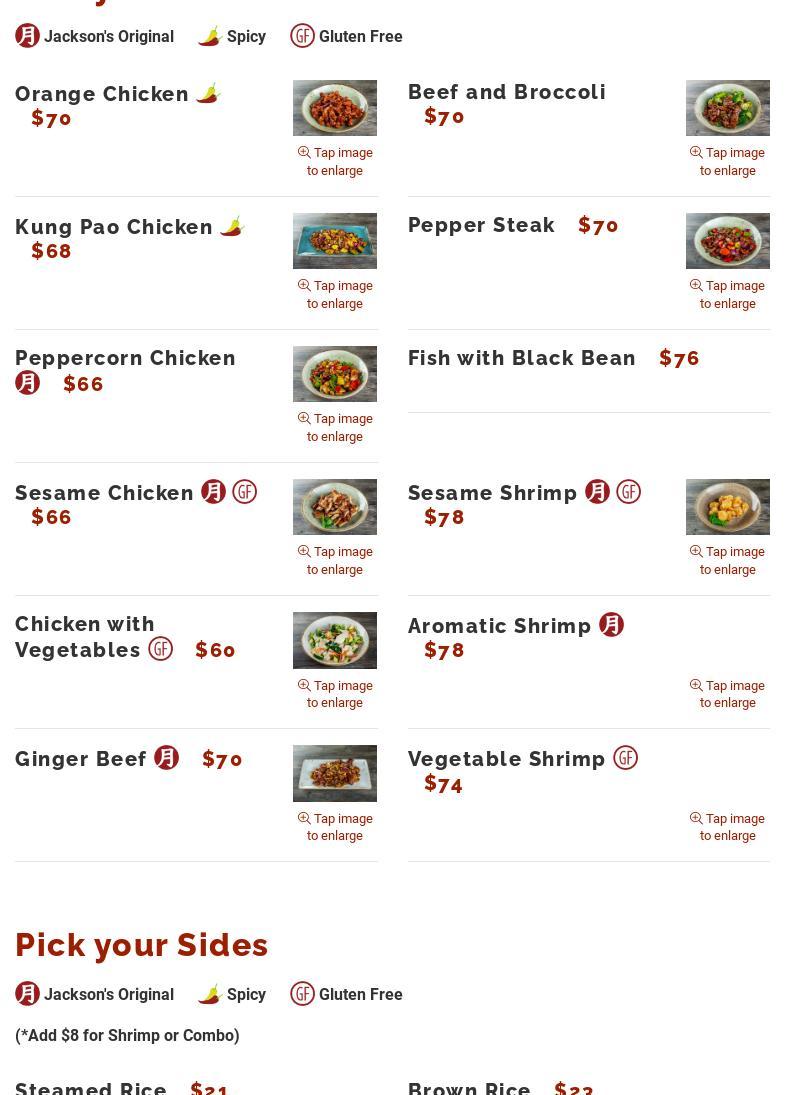
Task: Enlarge the Orange Chicken photo
Action: 334,108
